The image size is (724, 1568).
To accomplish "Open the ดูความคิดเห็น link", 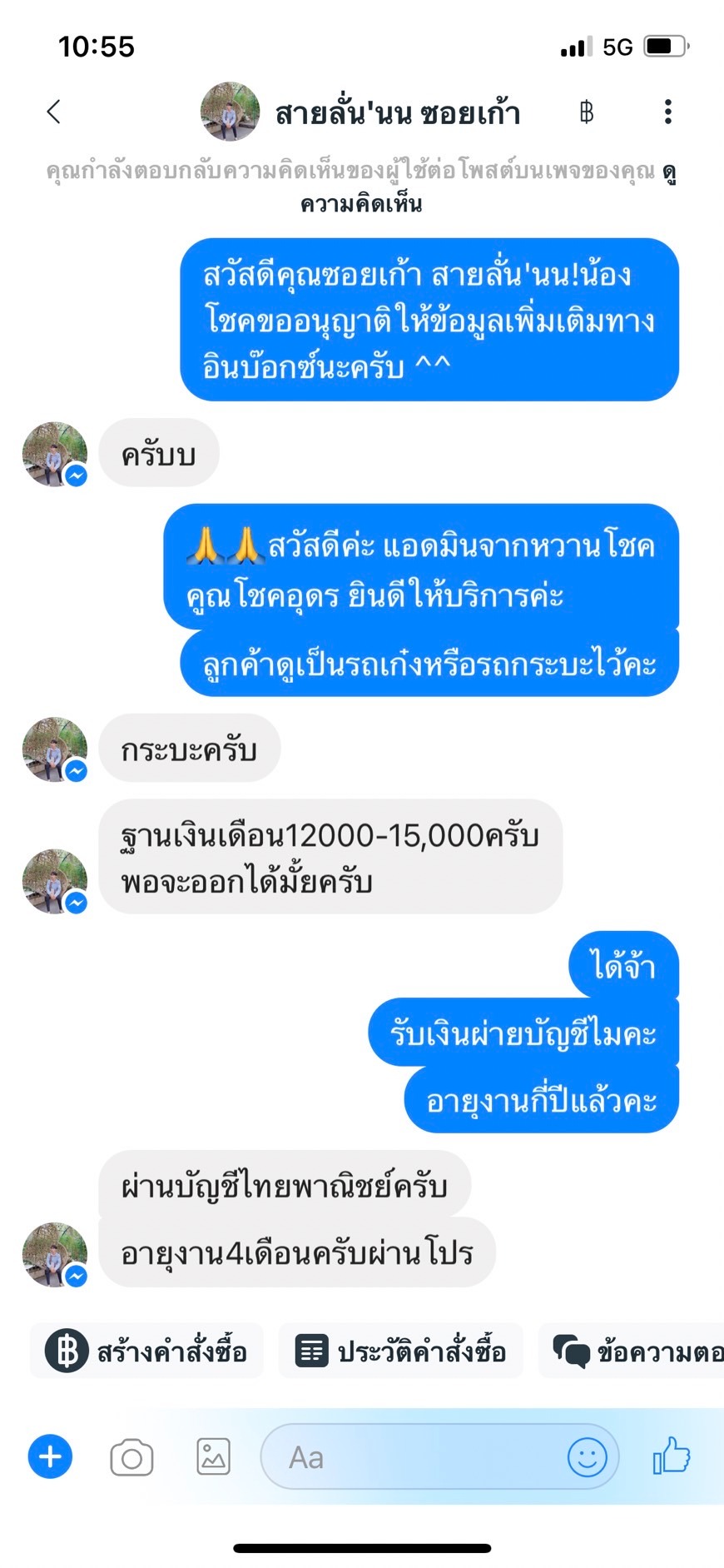I will tap(488, 188).
